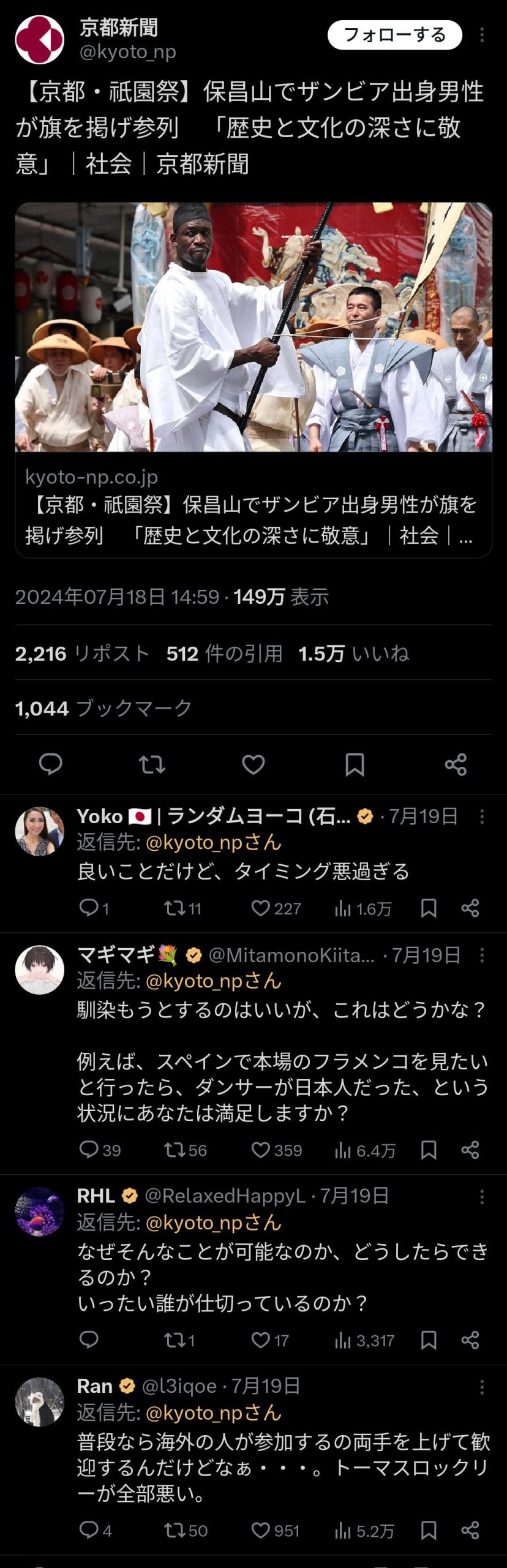
Task: Share RHL's reply
Action: [470, 1340]
